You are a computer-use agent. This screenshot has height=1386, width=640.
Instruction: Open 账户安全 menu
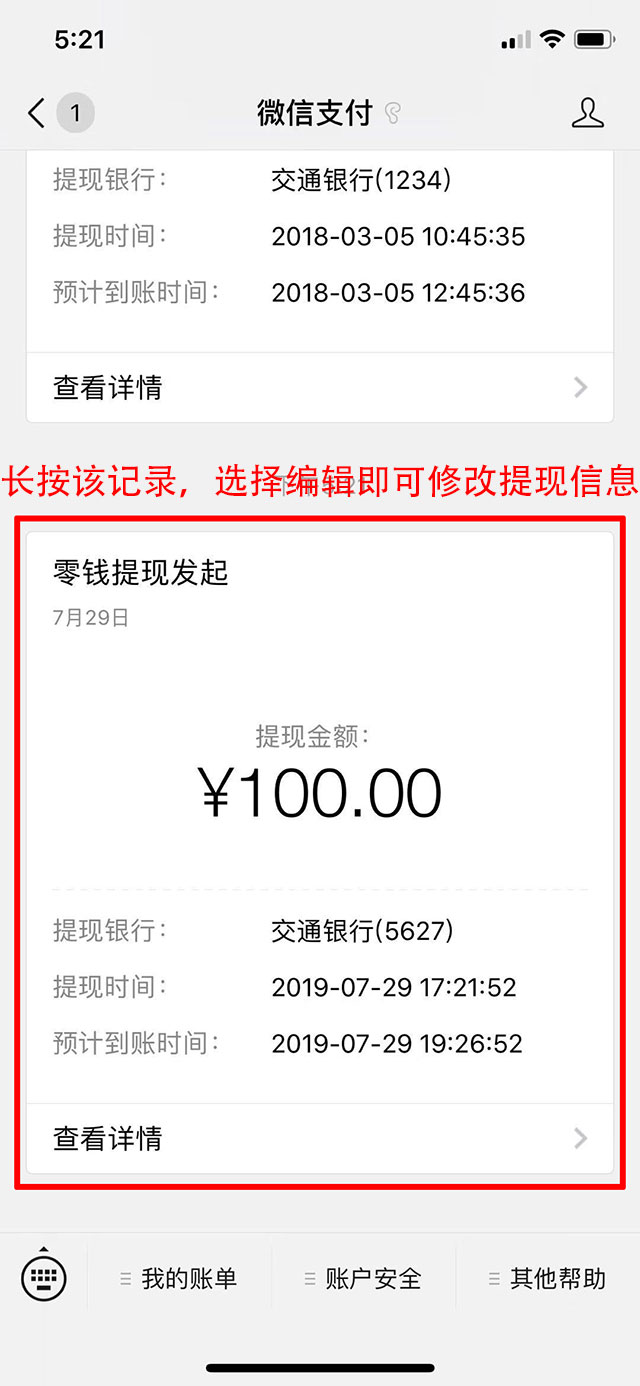coord(364,1278)
